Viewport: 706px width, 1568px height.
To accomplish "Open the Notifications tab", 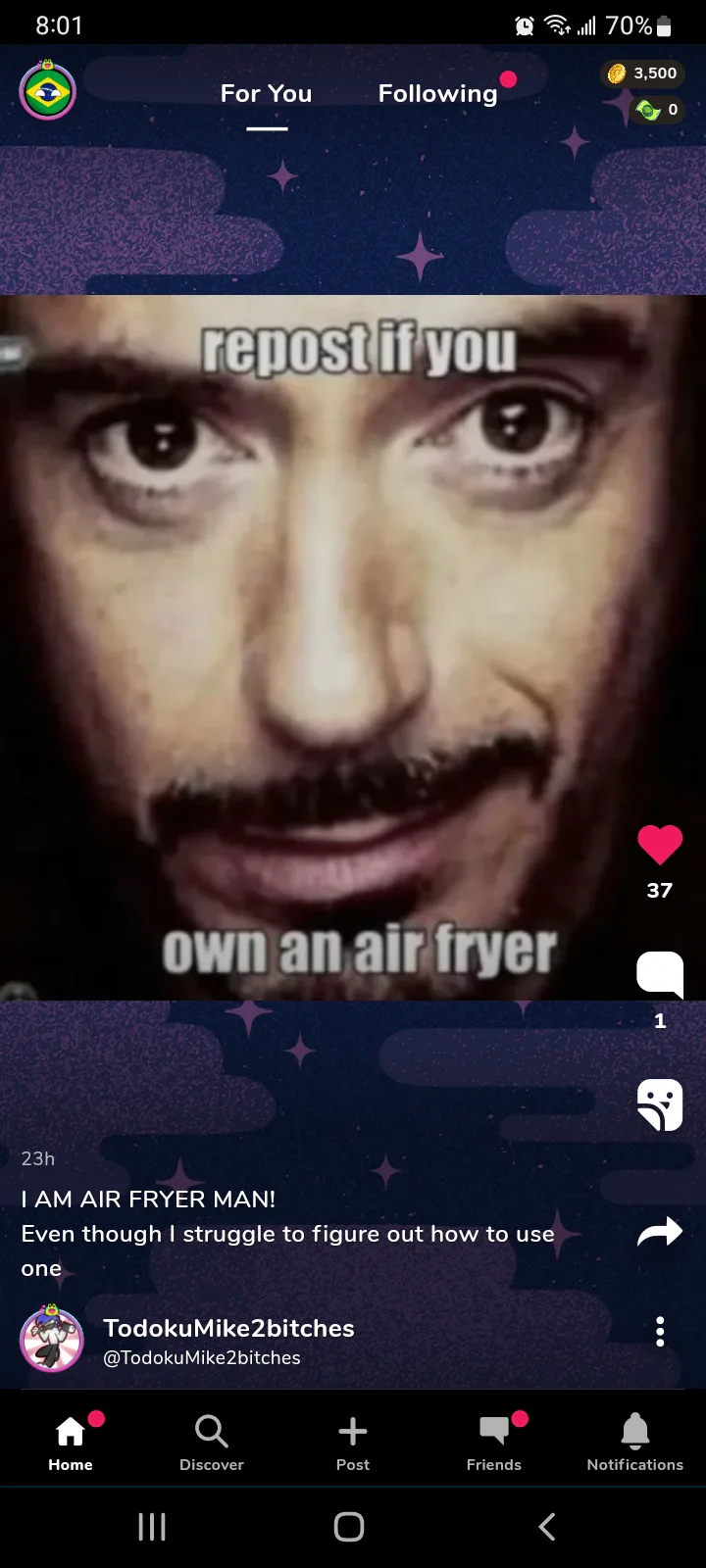I will click(634, 1443).
